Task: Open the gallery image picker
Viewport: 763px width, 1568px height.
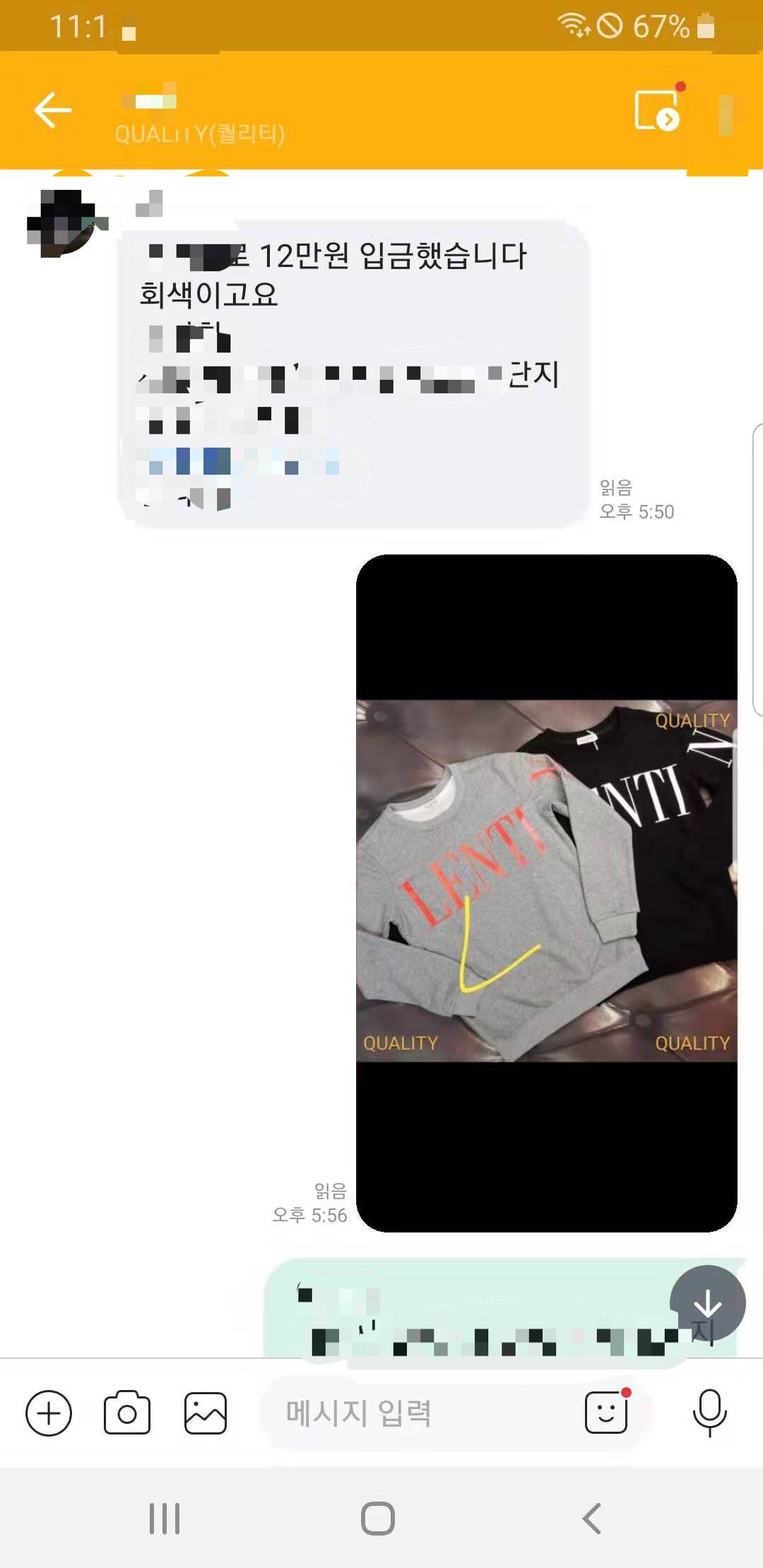Action: 206,1413
